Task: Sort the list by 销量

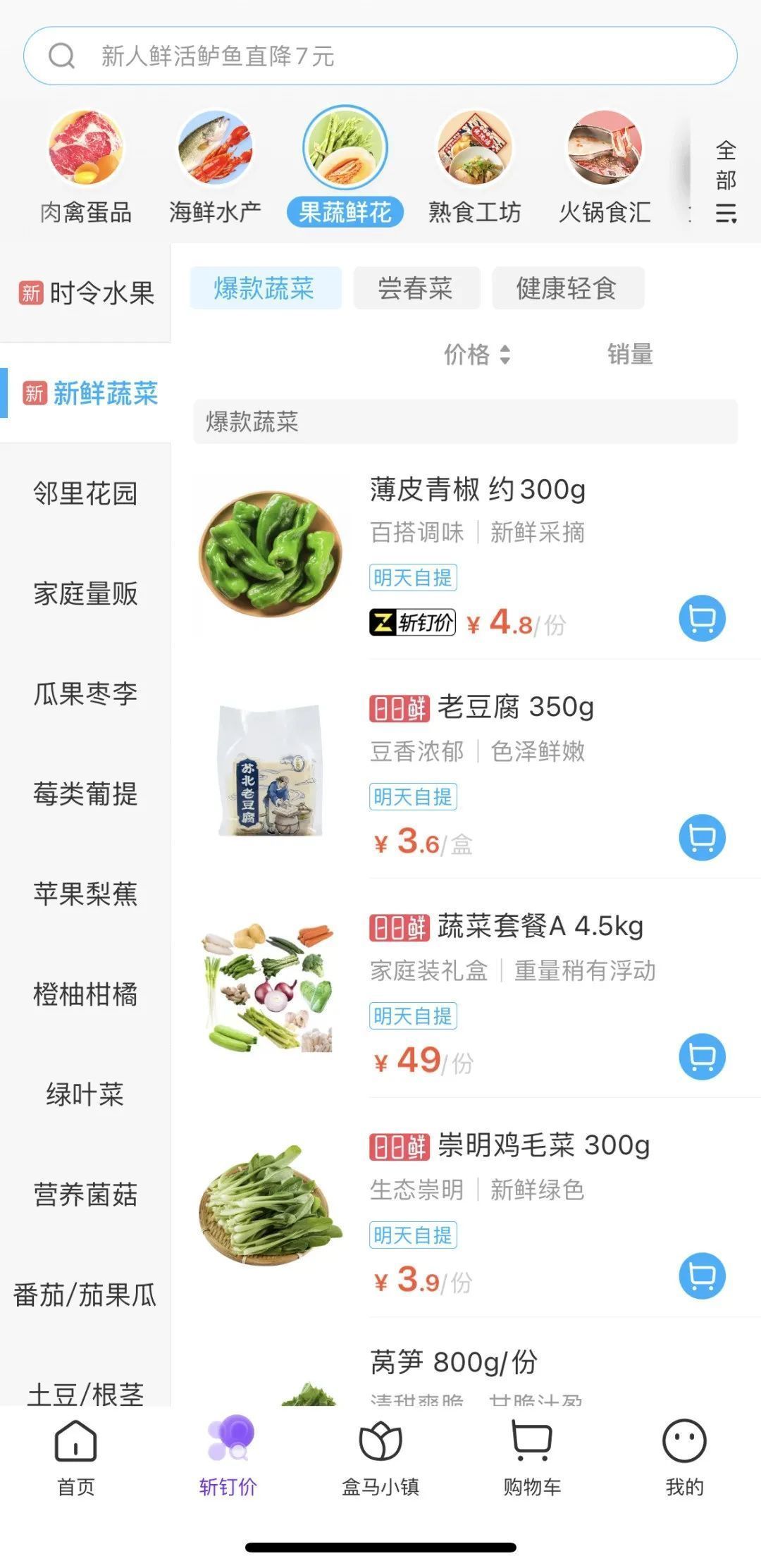Action: (x=631, y=355)
